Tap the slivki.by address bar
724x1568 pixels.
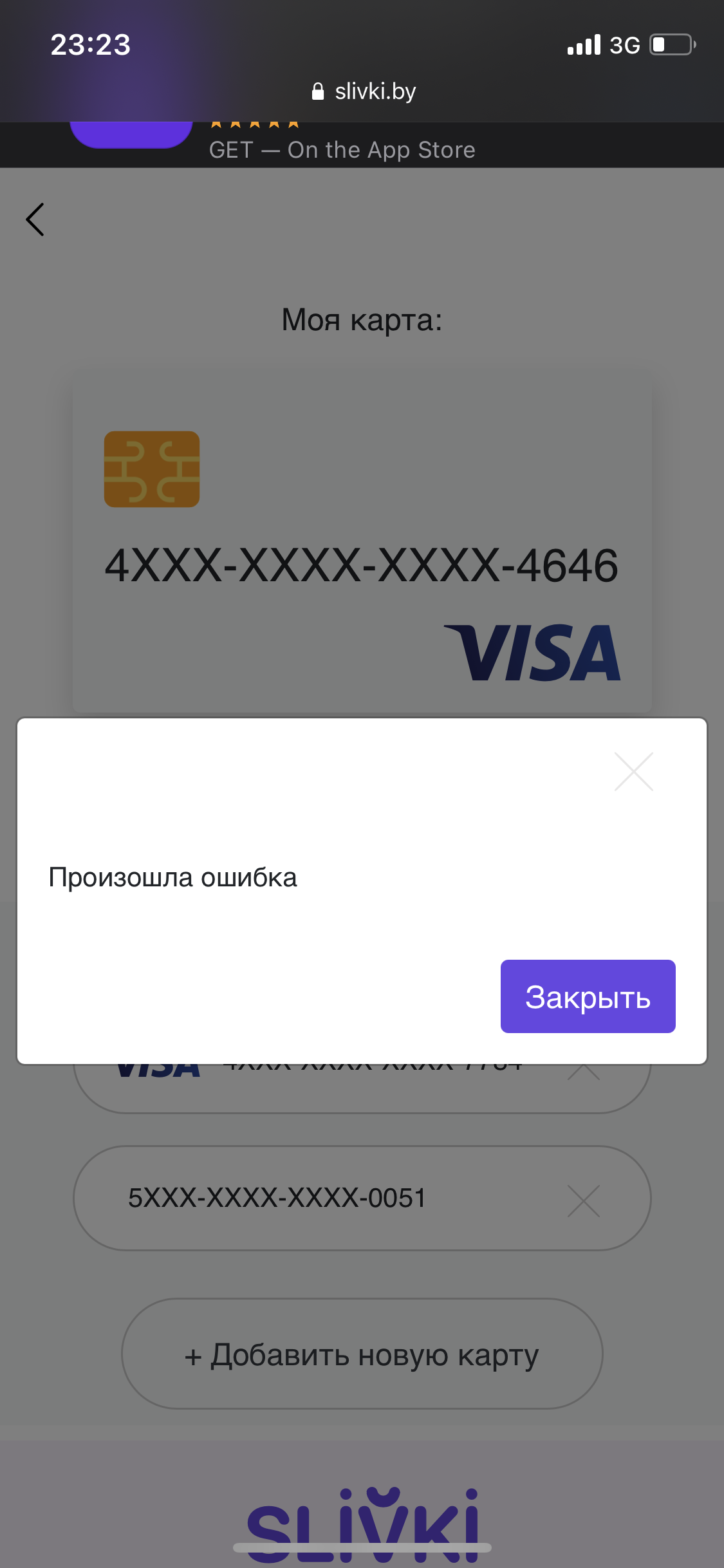pos(364,91)
